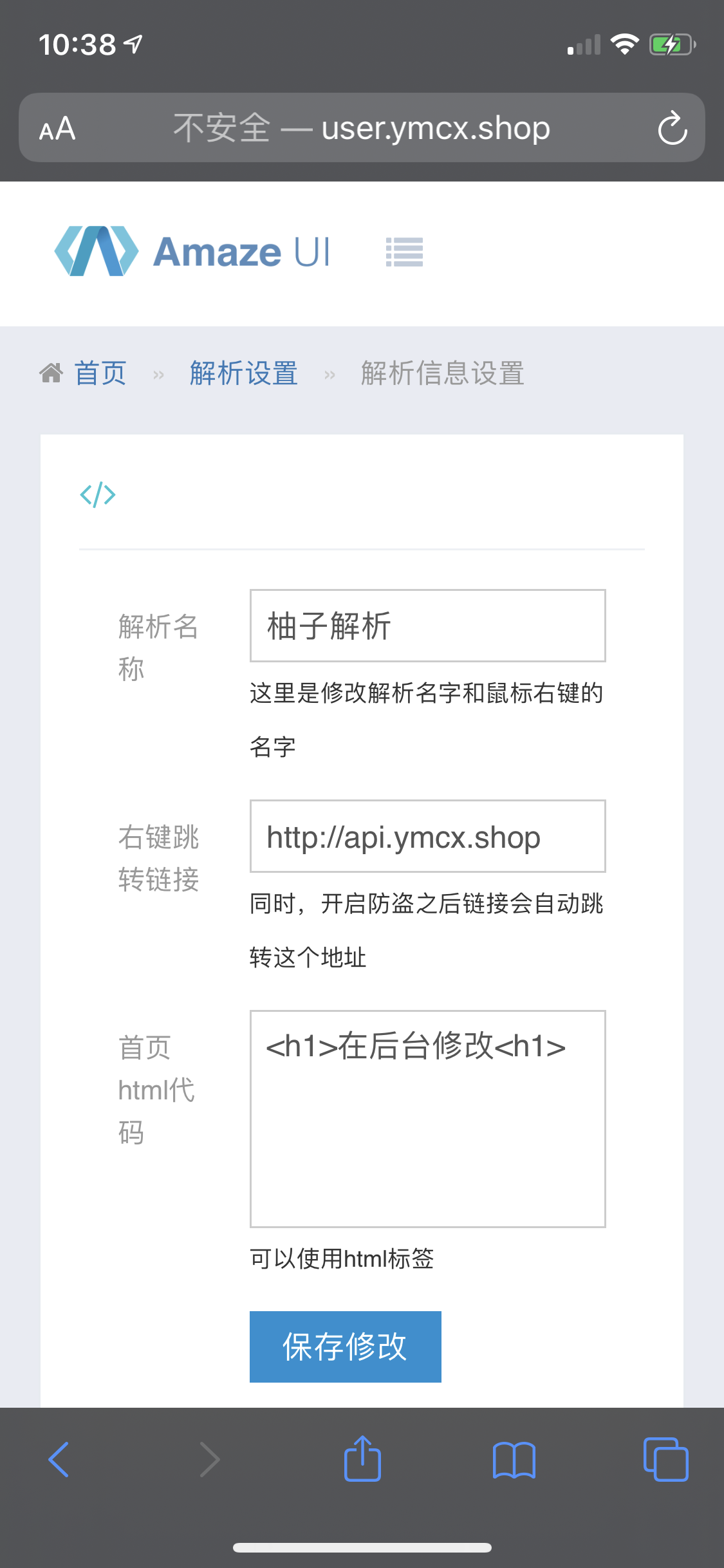Open the list menu icon beside Amaze UI

click(x=404, y=252)
